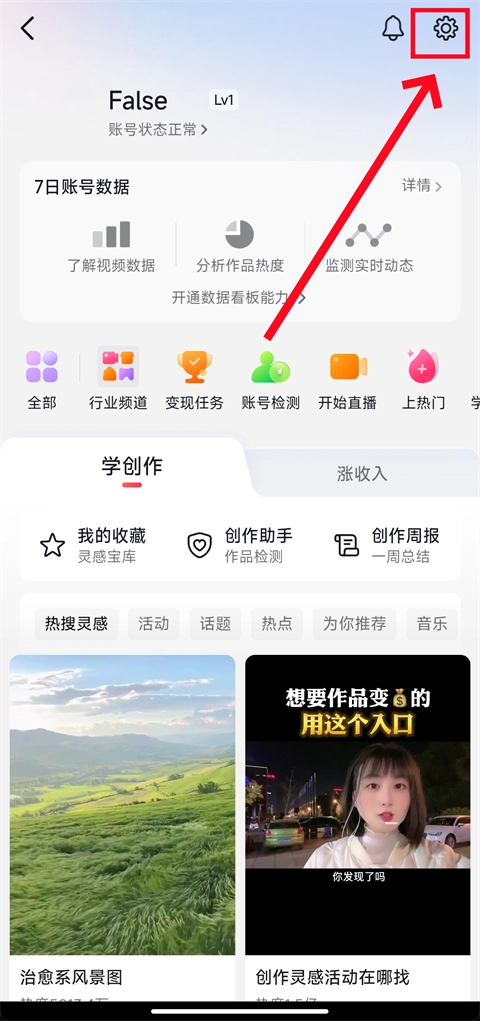Open 创作助手 作品检测
Viewport: 480px width, 1021px height.
pyautogui.click(x=240, y=545)
